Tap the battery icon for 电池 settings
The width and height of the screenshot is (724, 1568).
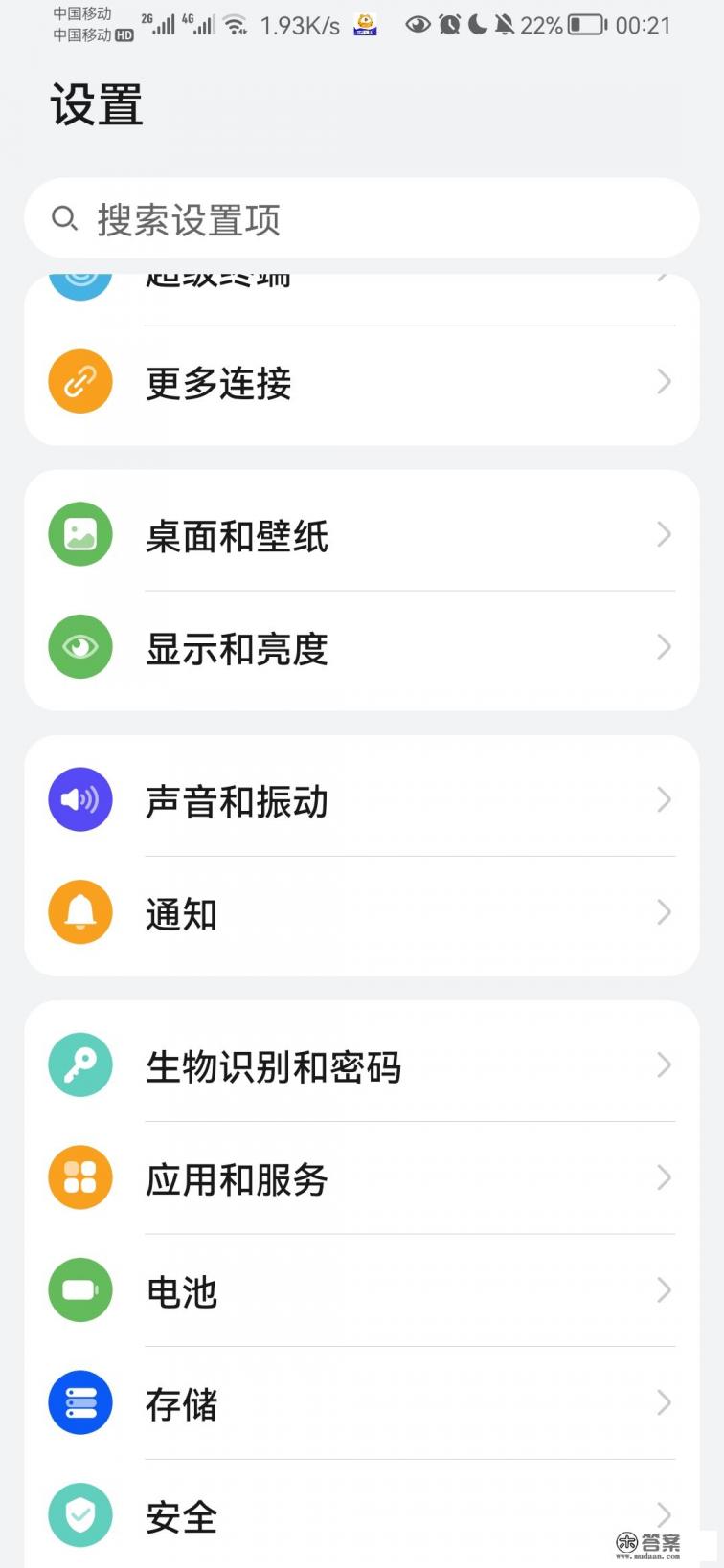coord(80,1289)
